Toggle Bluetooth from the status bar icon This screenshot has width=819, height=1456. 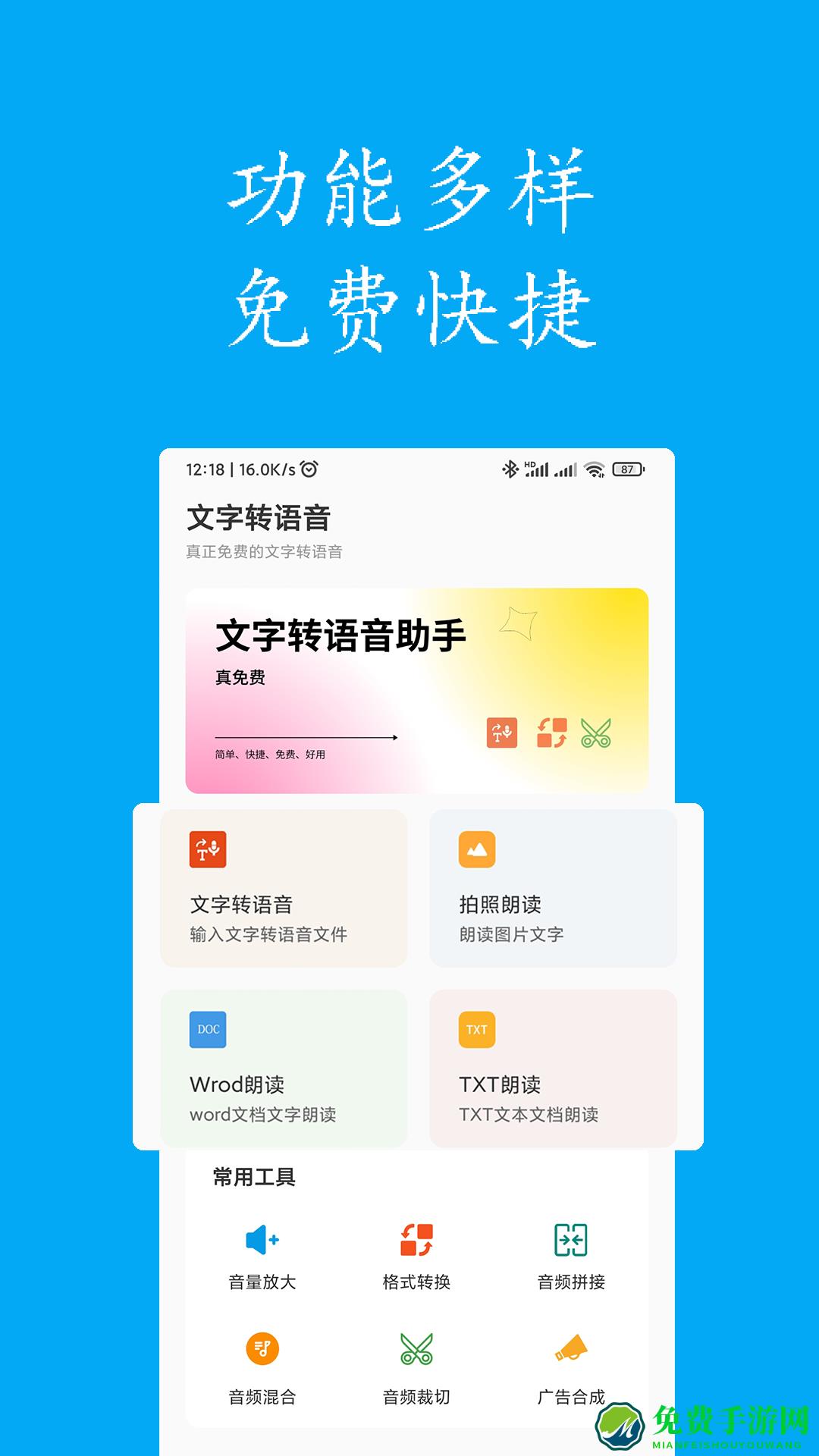(511, 469)
